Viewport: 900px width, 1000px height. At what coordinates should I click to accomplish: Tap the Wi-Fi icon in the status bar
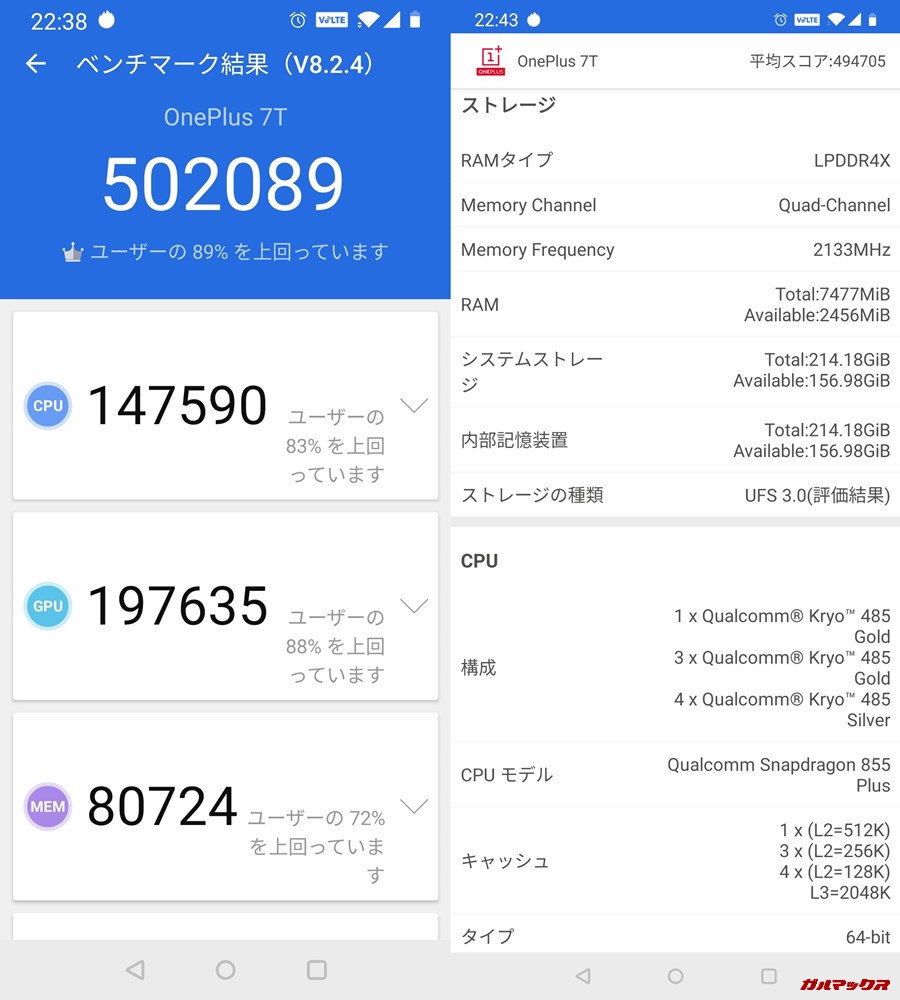pos(368,19)
